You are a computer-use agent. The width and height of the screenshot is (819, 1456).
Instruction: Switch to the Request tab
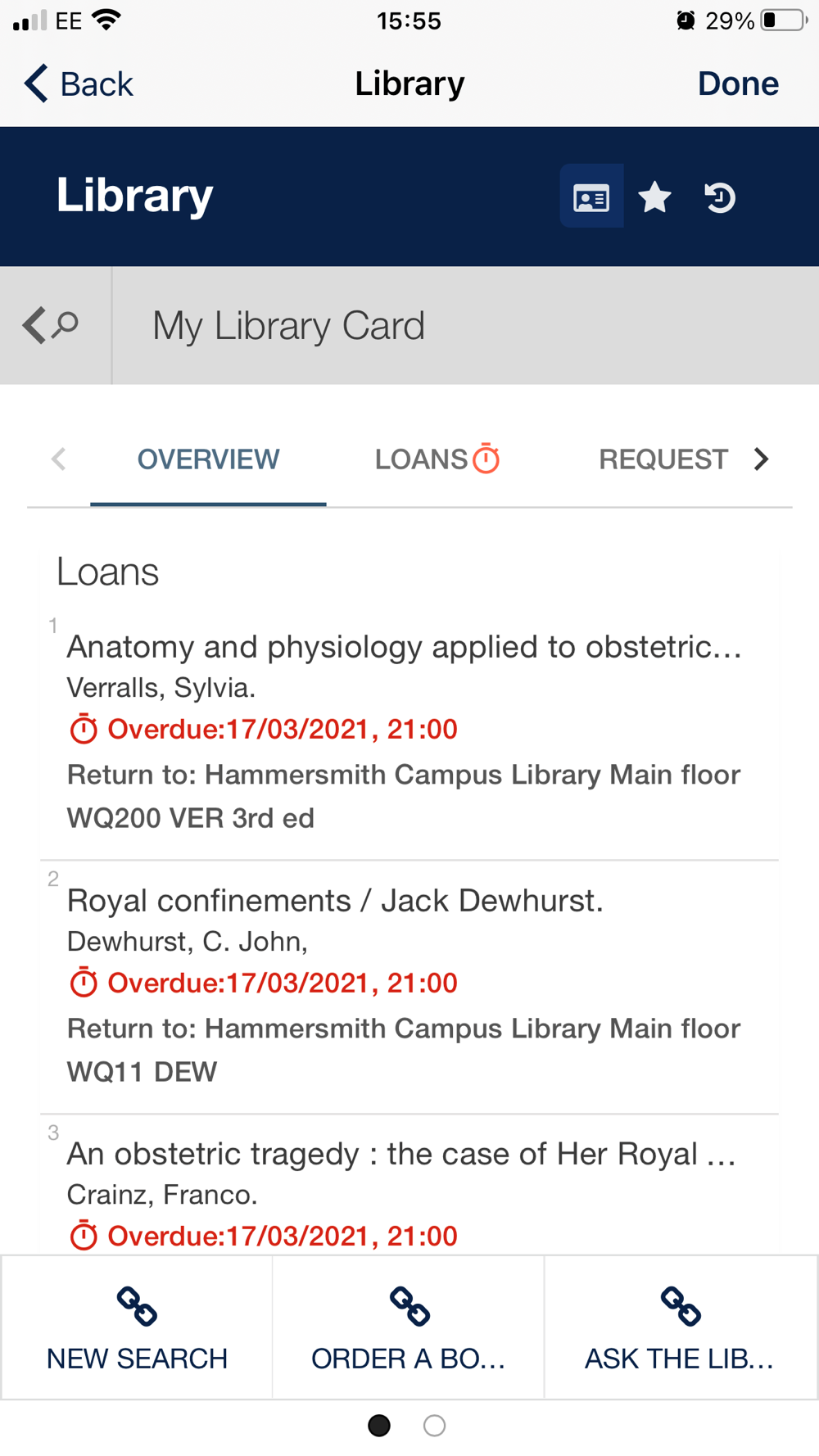[x=663, y=459]
